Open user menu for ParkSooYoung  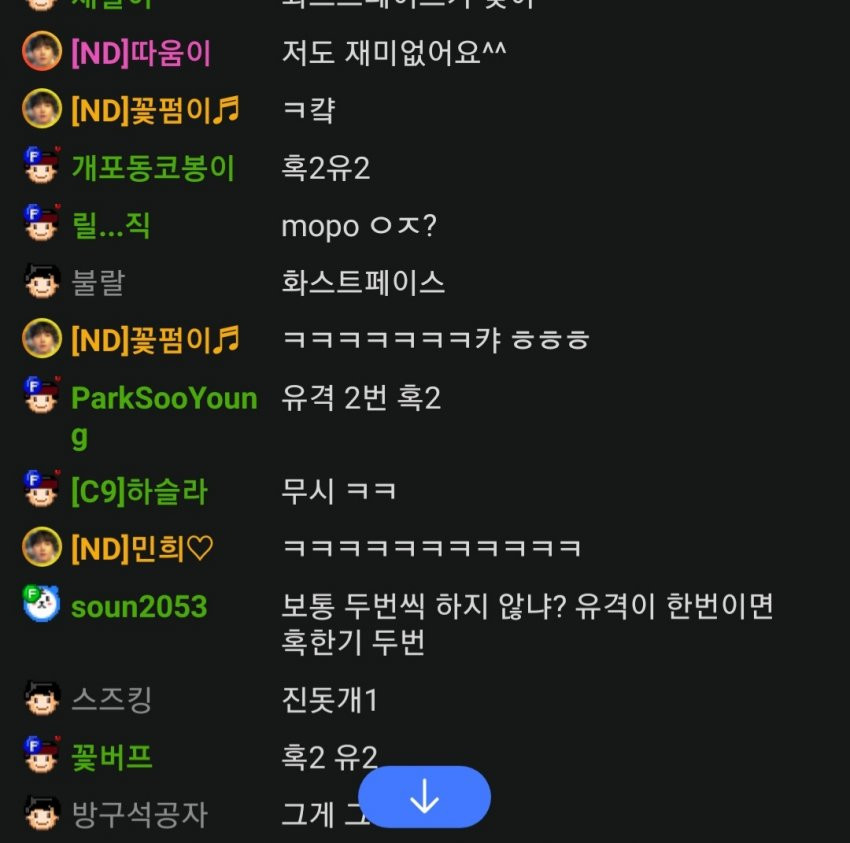(163, 399)
